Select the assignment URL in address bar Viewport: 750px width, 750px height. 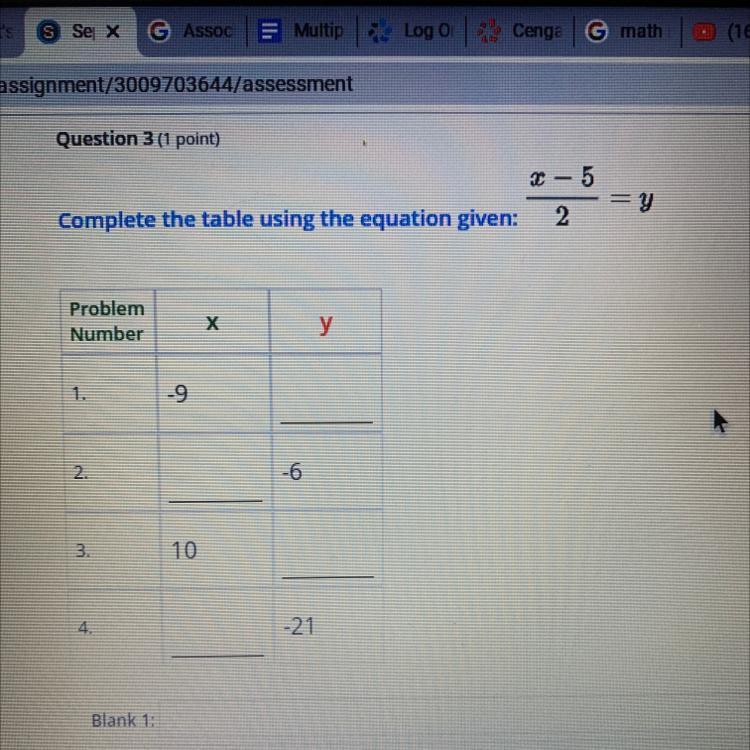pos(176,84)
